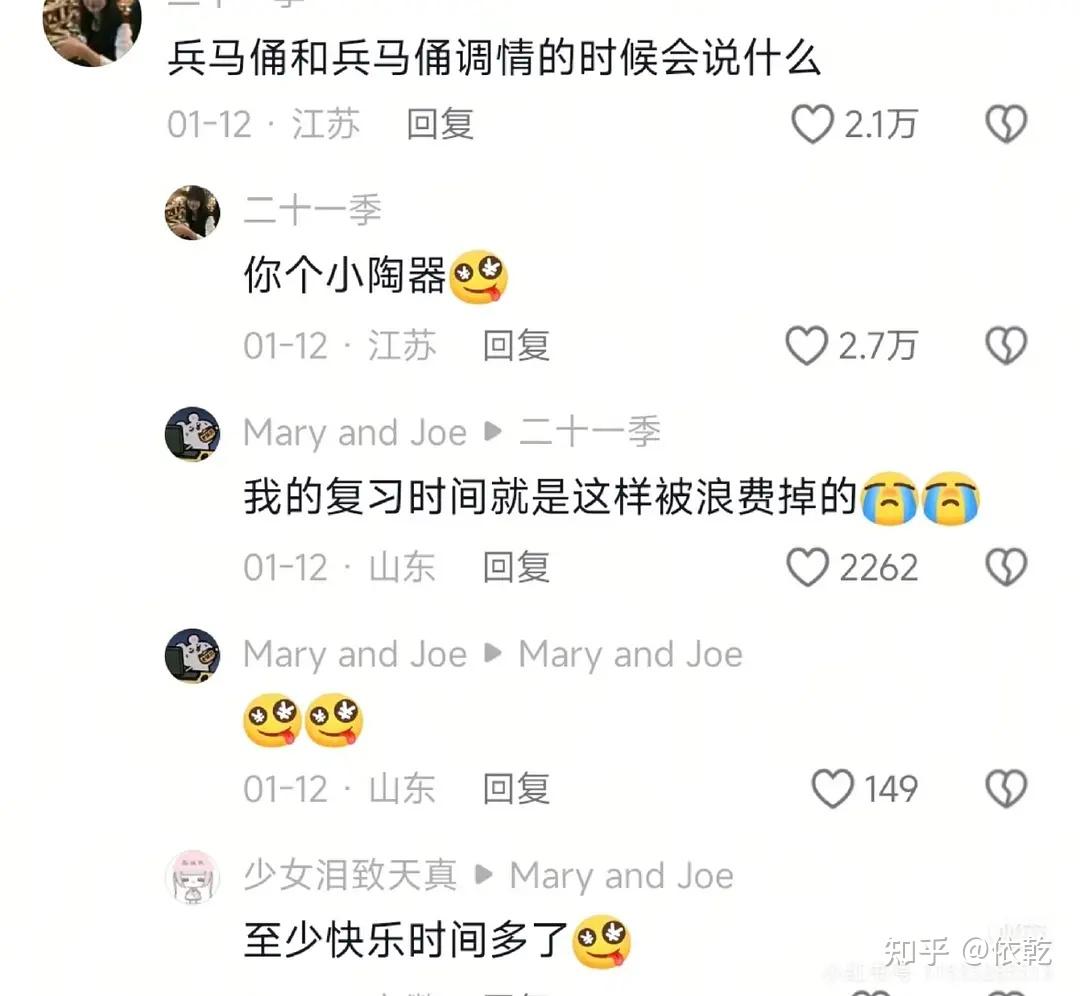Dislike the 你个小陶器 reply
This screenshot has height=996, width=1080.
(1006, 346)
